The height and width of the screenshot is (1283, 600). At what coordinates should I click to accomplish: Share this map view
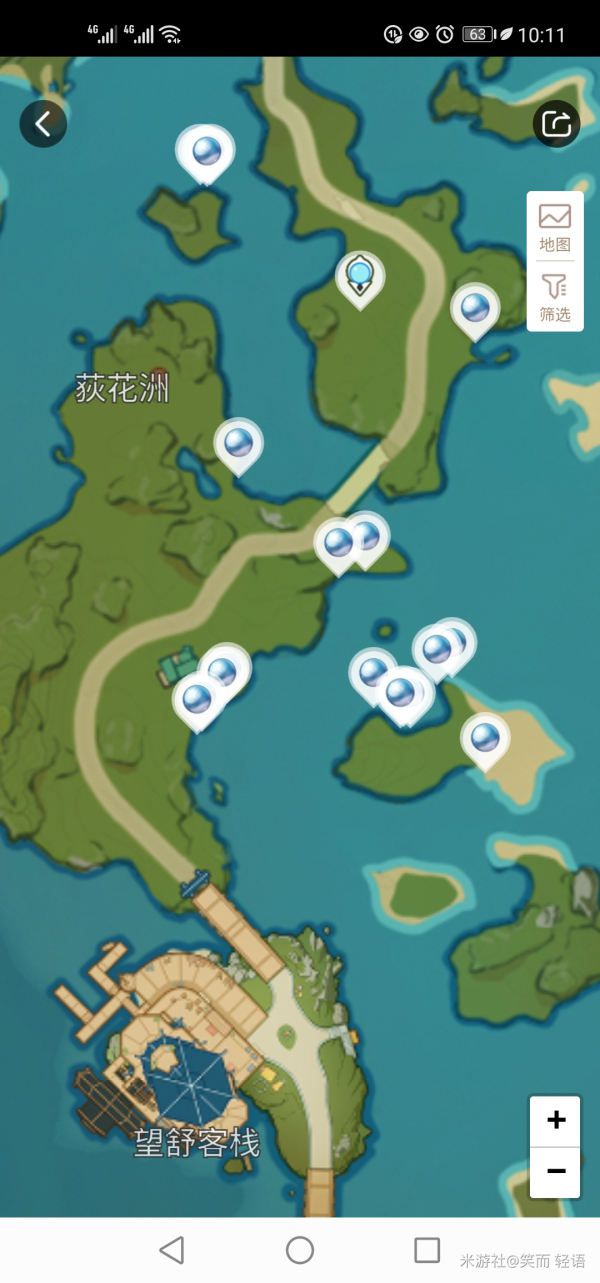pyautogui.click(x=556, y=124)
